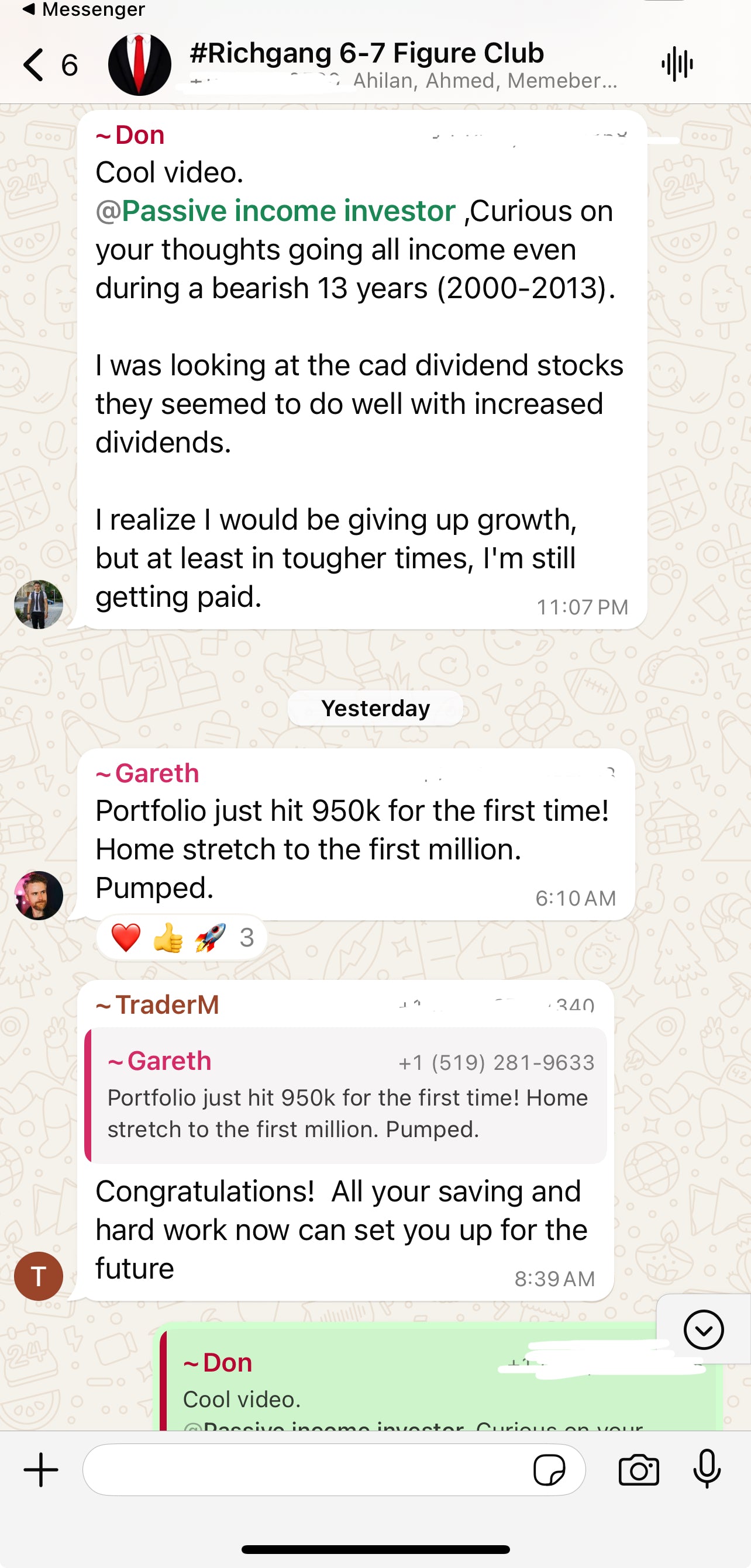Jump to quoted Gareth message in TraderM's reply
Viewport: 751px width, 1568px height.
coord(345,1096)
